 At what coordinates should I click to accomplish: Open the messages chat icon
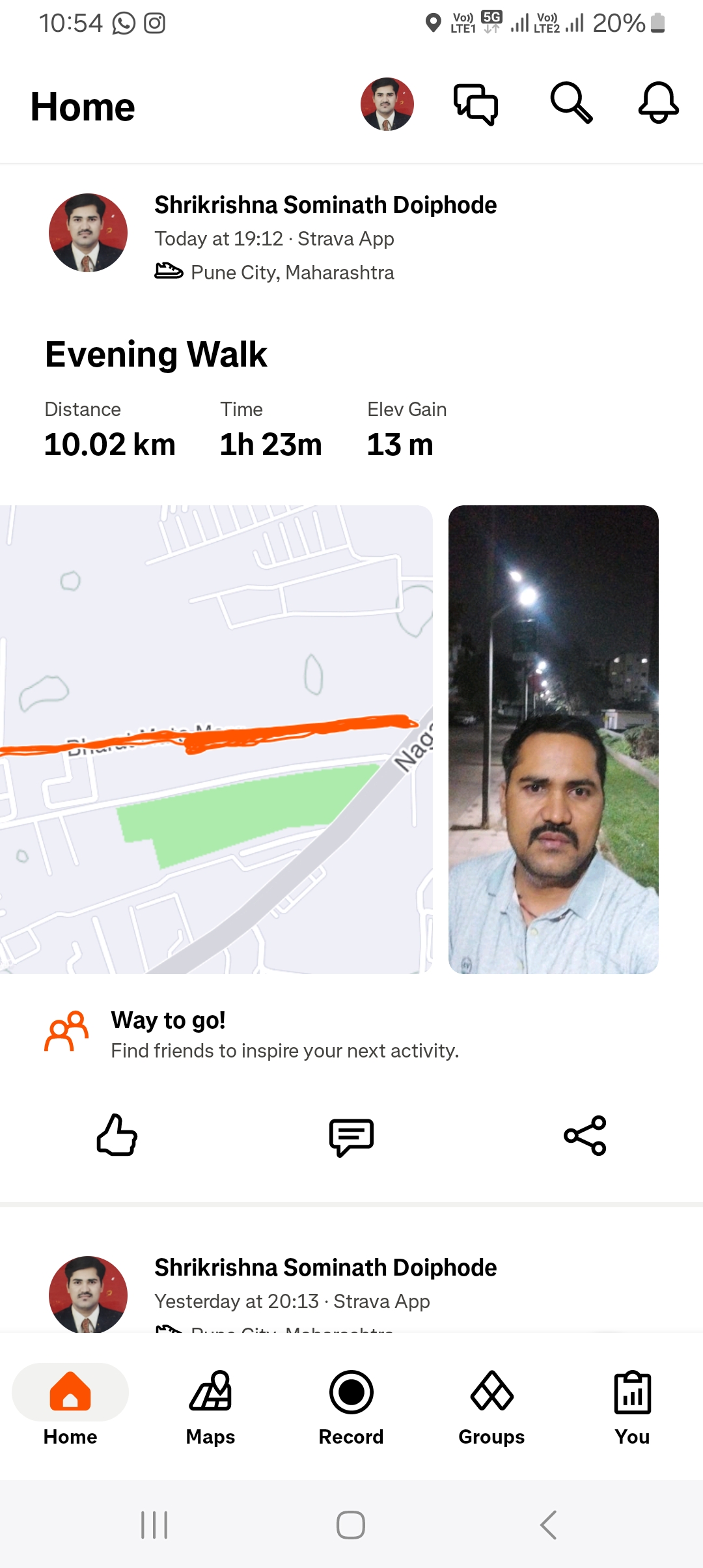pos(476,104)
